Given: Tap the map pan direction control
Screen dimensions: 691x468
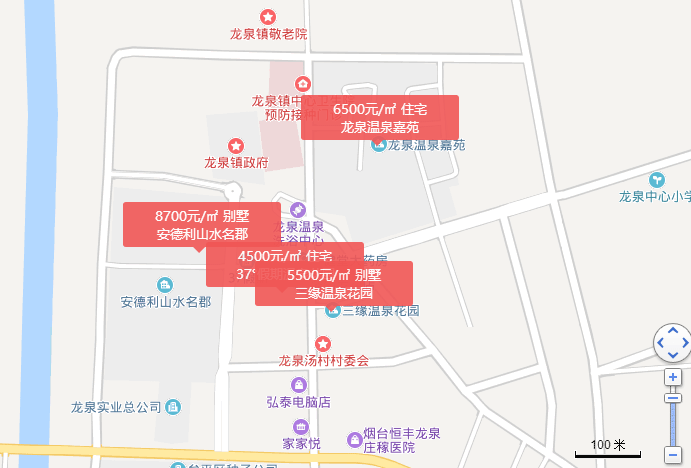Looking at the screenshot, I should tap(672, 343).
